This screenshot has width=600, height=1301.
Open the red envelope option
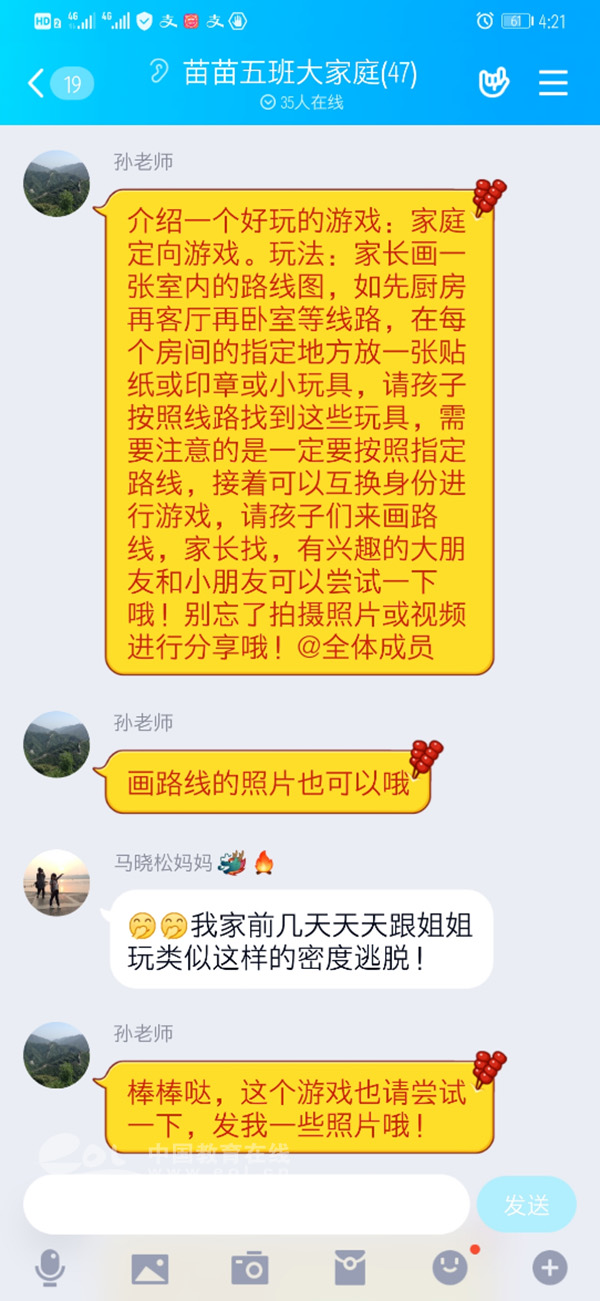click(x=349, y=1268)
